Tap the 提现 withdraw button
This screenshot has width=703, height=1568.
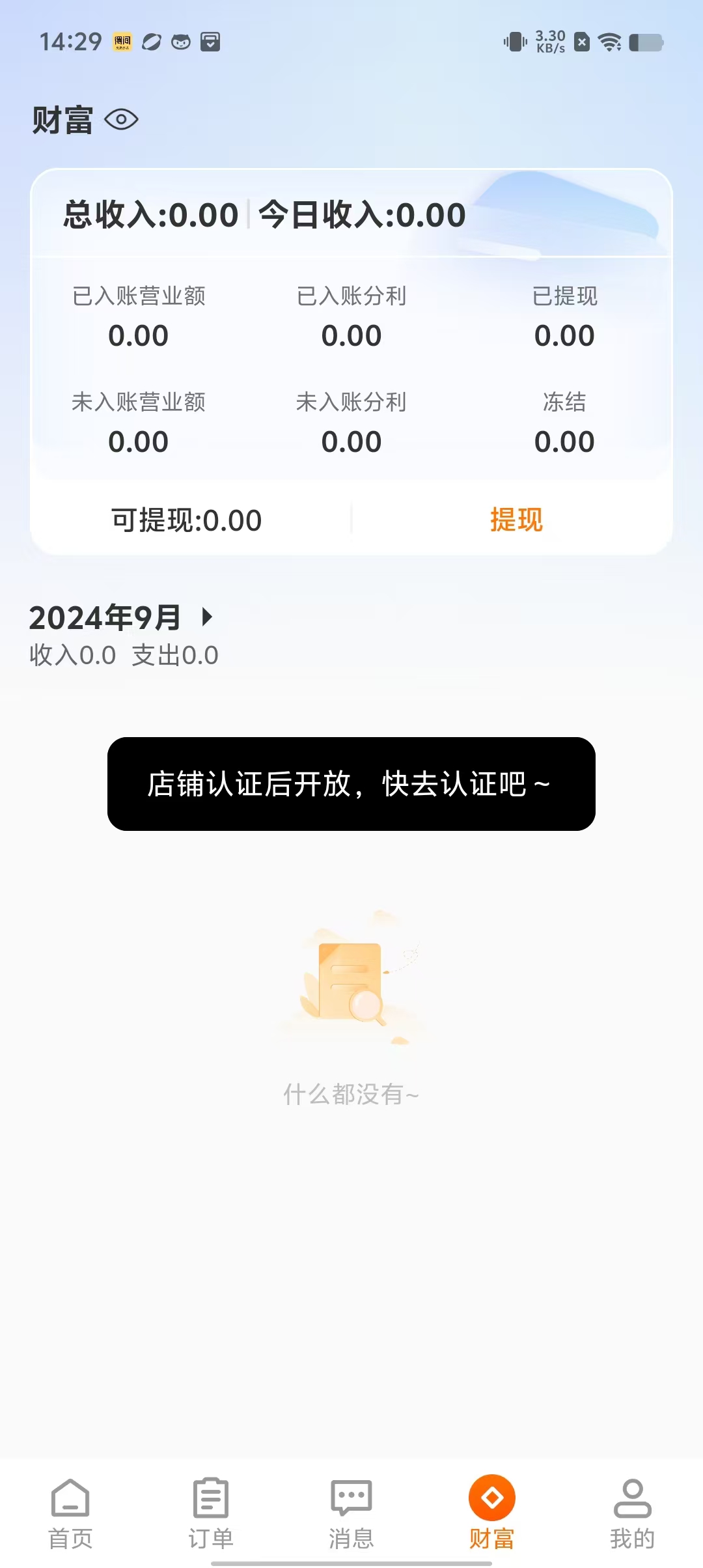coord(516,520)
